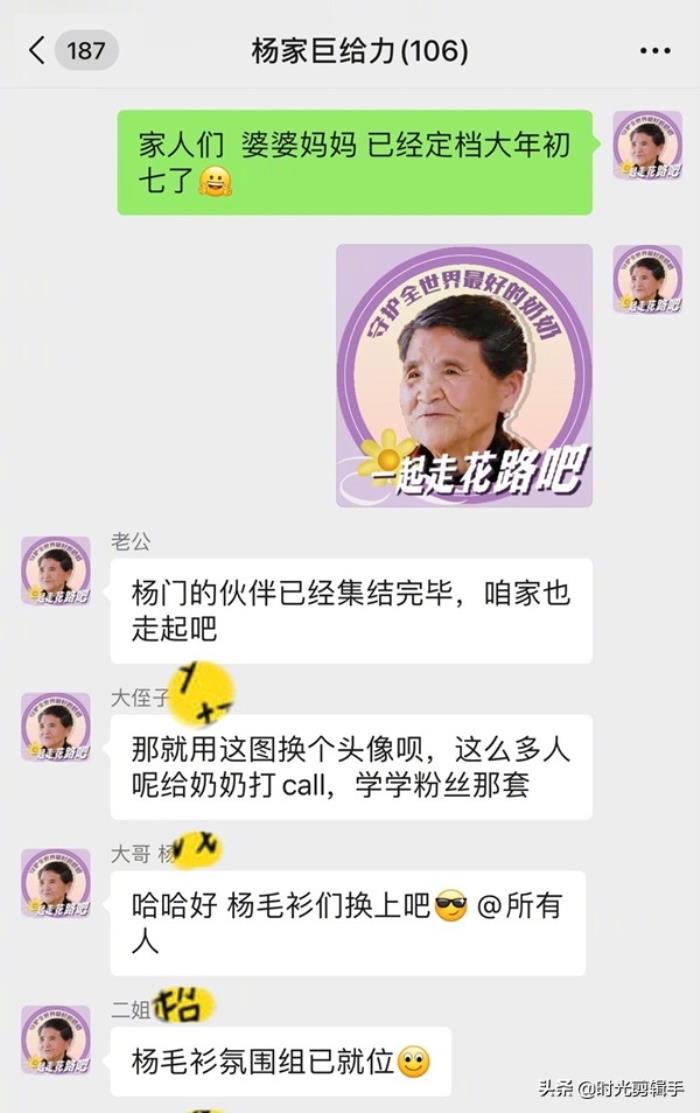View 大哥's profile from avatar
Viewport: 700px width, 1113px height.
56,883
